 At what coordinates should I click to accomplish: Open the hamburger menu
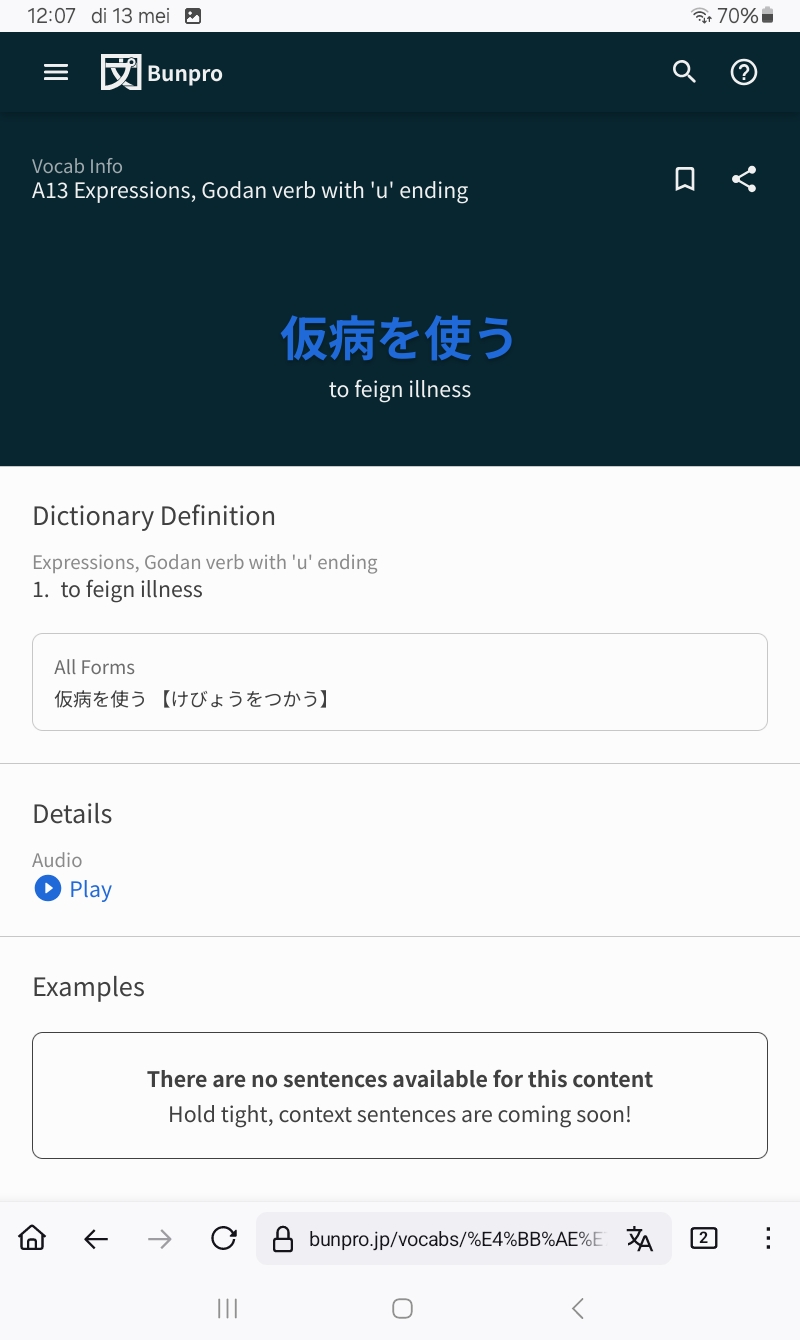(56, 72)
